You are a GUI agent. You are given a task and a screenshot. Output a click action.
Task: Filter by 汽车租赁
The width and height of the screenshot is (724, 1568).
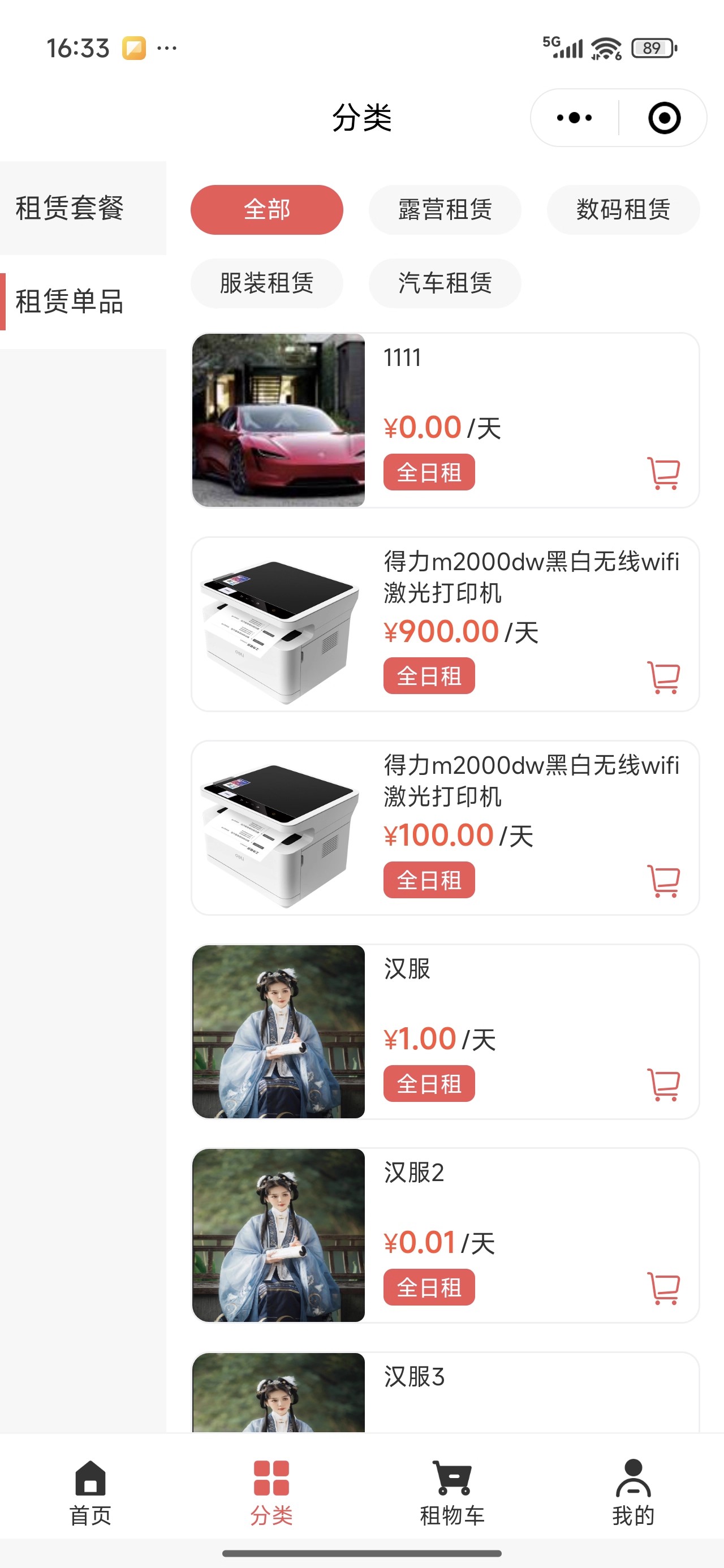(x=445, y=283)
